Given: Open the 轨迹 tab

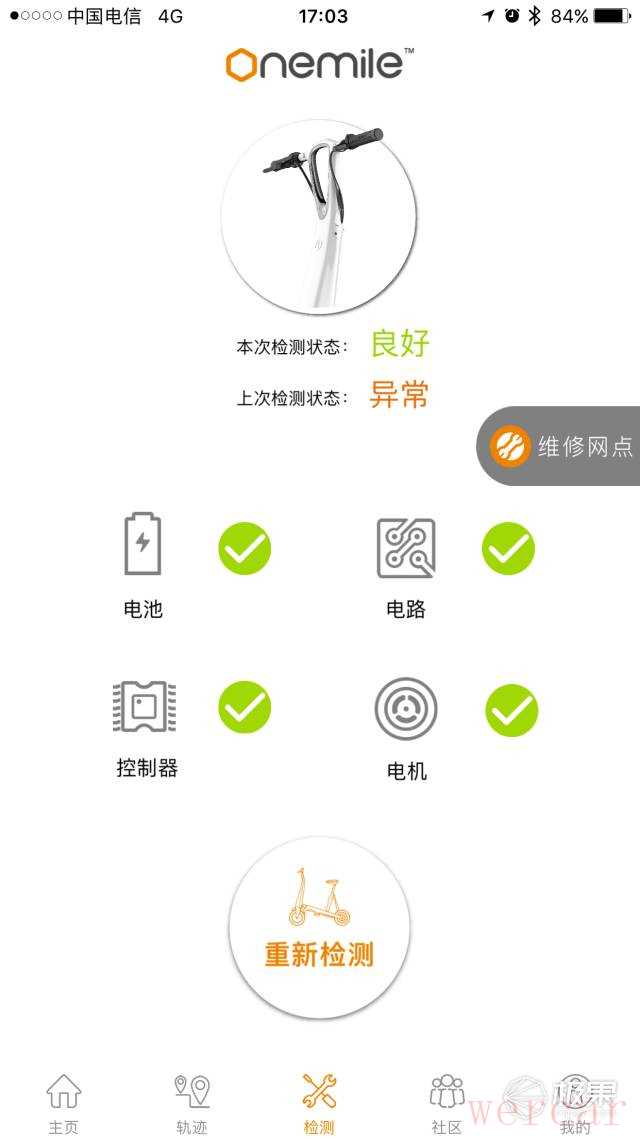Looking at the screenshot, I should (191, 1102).
